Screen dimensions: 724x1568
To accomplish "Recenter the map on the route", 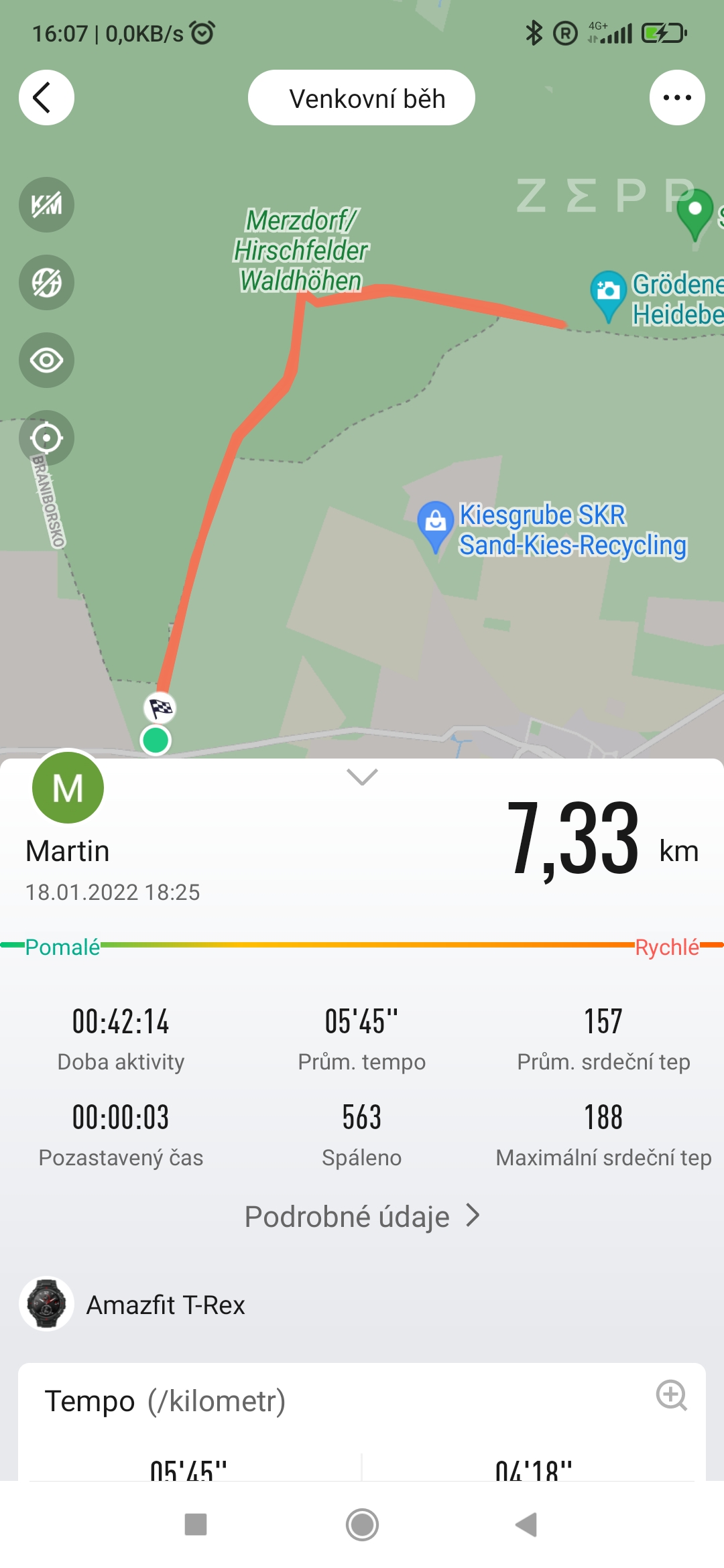I will [x=46, y=438].
